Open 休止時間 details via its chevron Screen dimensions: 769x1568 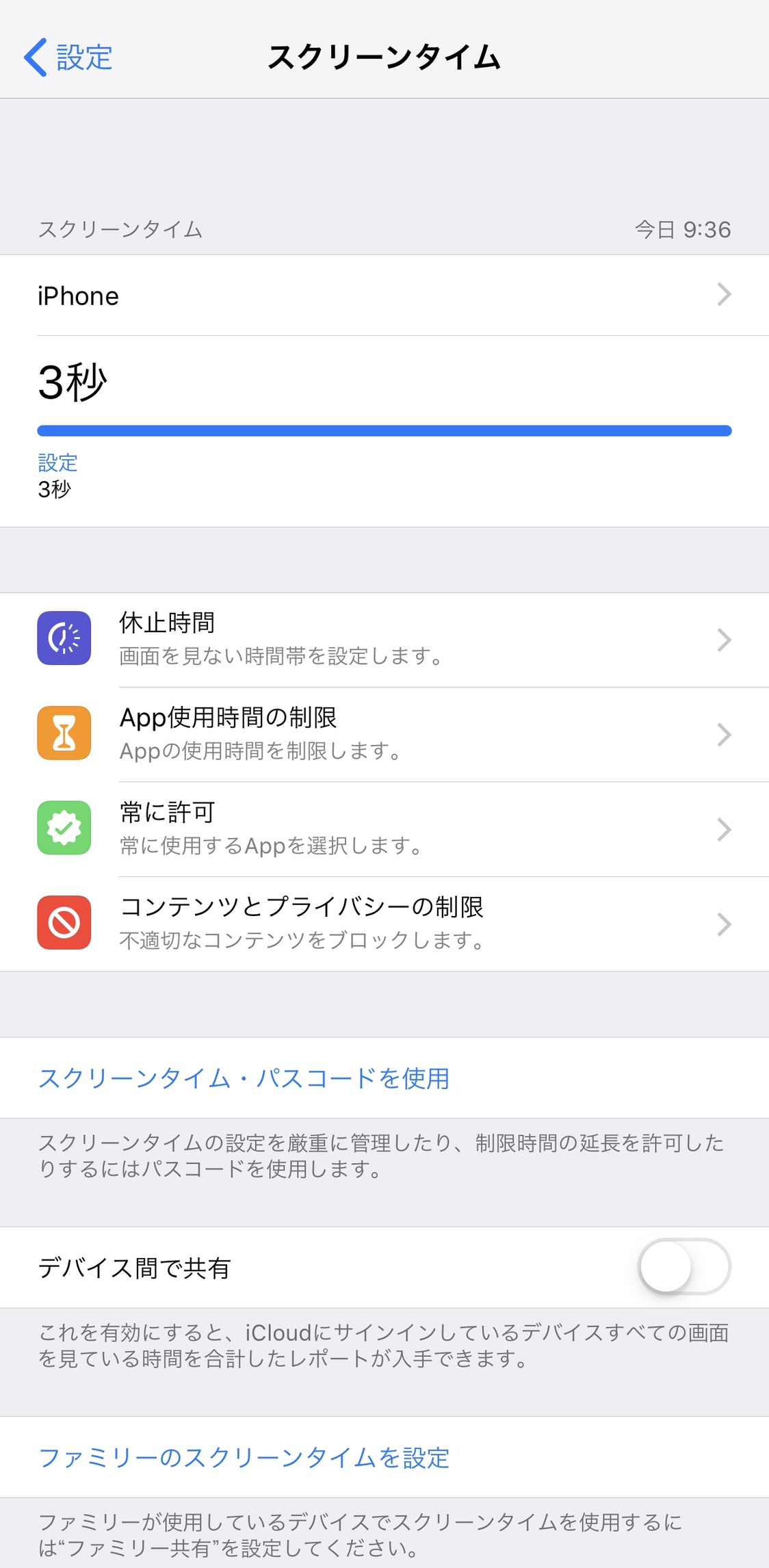[x=724, y=640]
